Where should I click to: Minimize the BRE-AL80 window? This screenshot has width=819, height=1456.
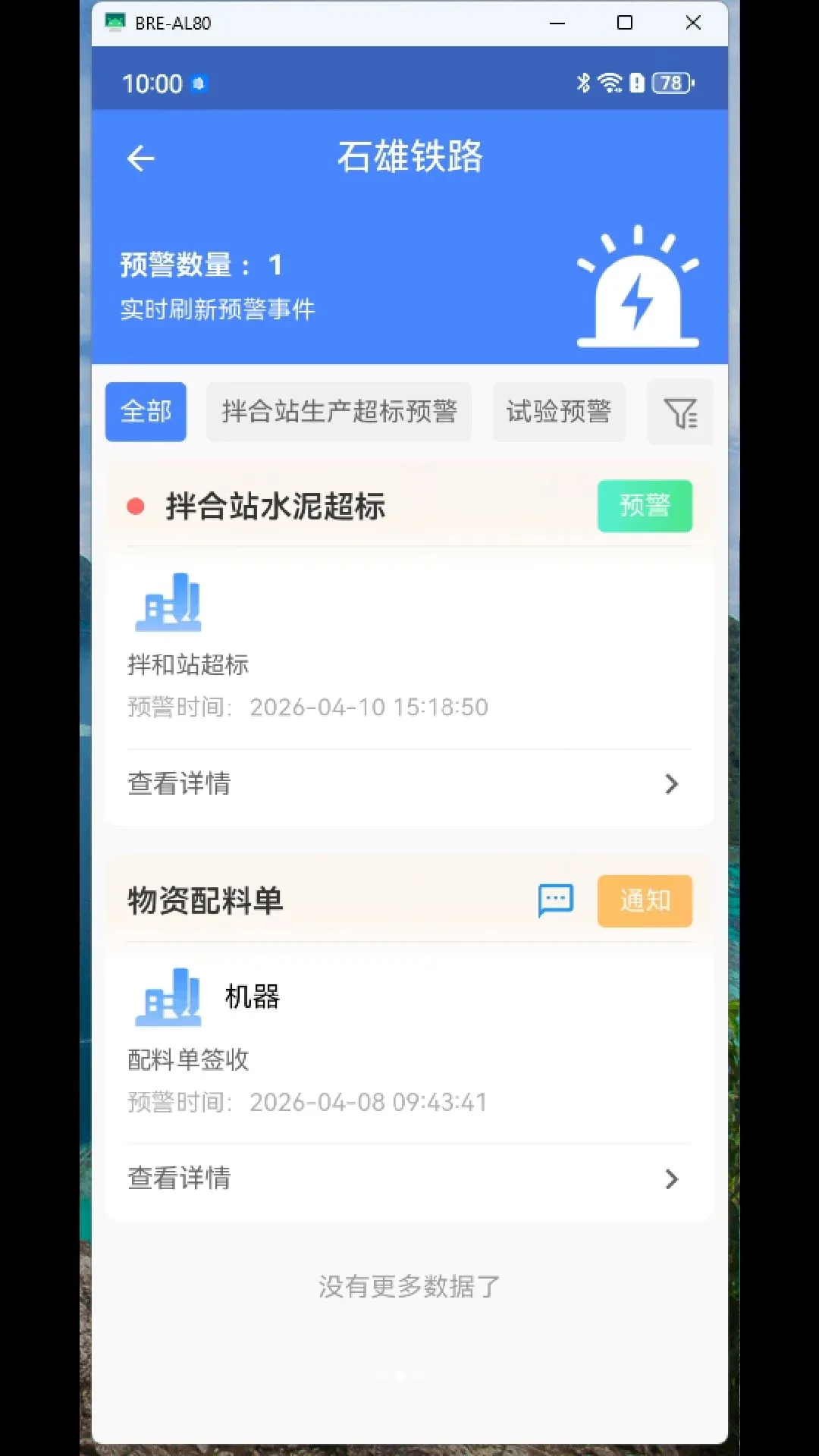coord(557,23)
